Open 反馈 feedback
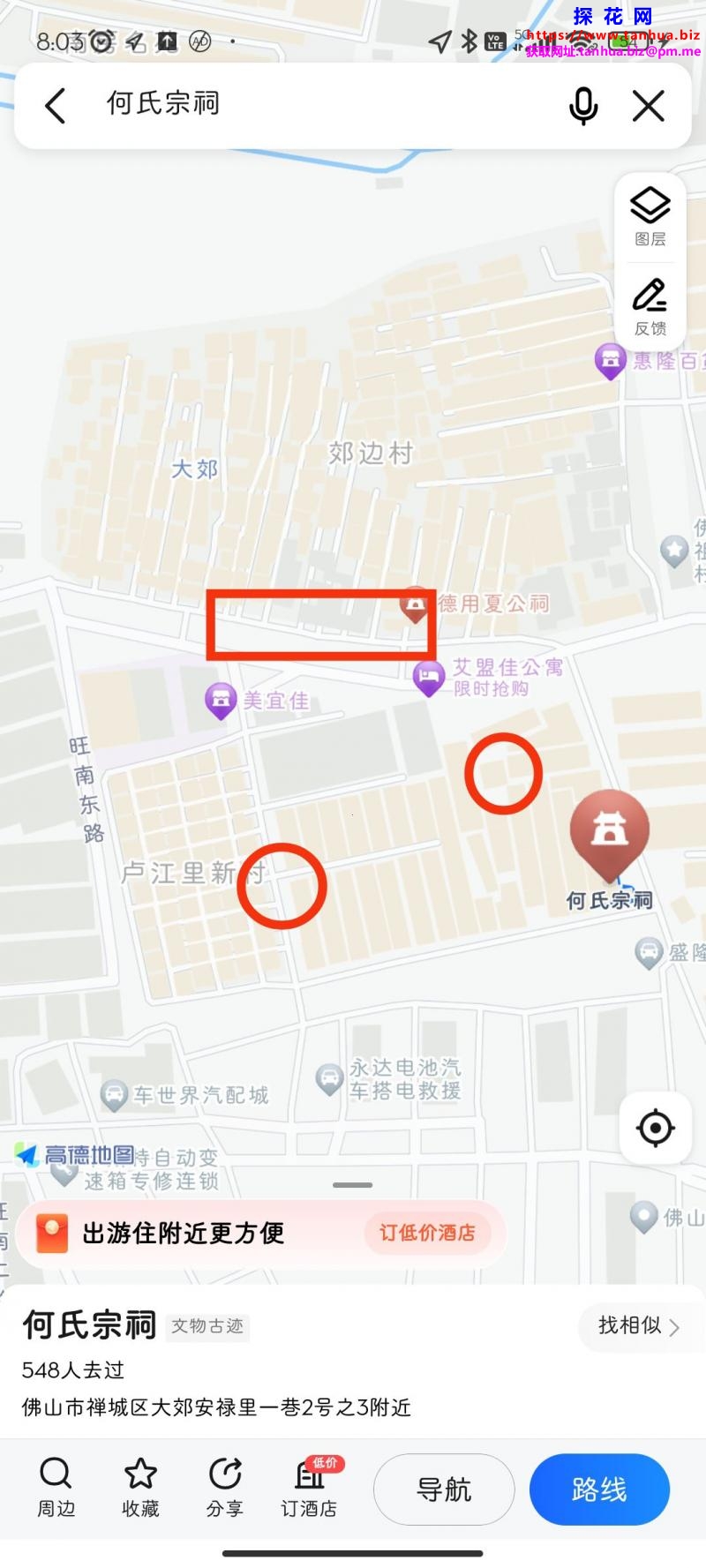This screenshot has width=706, height=1568. click(x=650, y=306)
